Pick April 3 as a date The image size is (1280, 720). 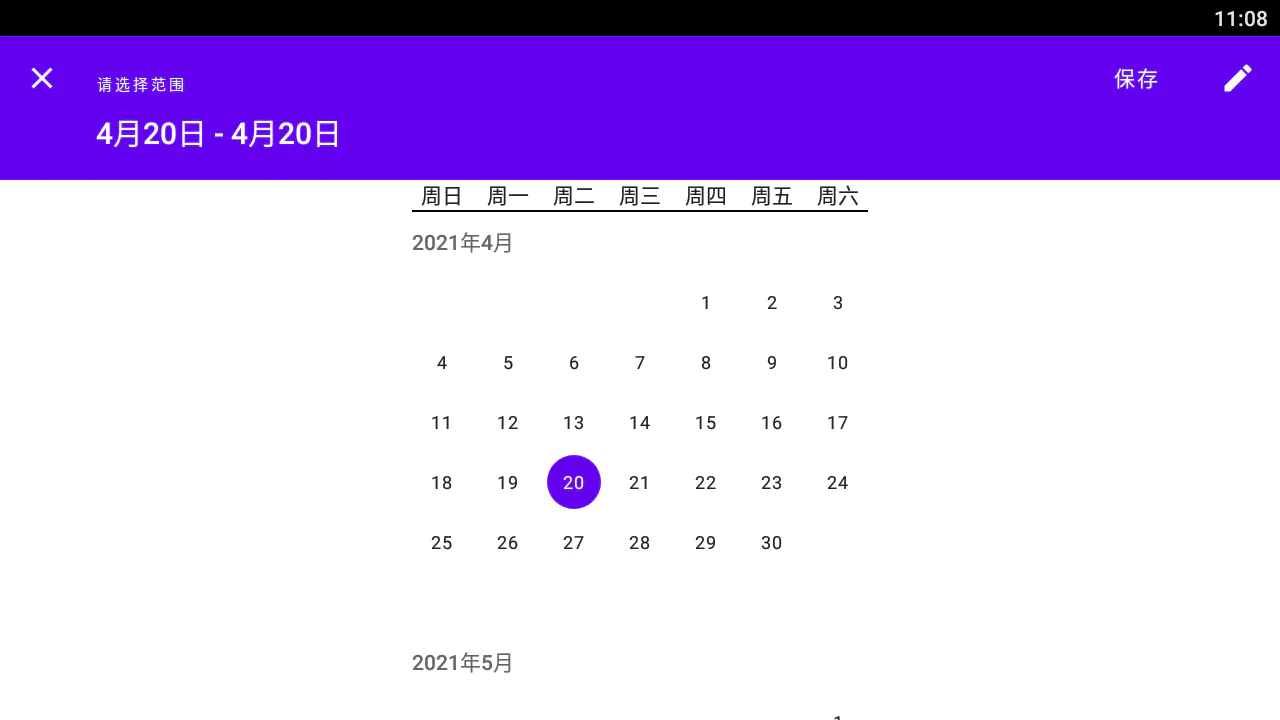point(838,303)
